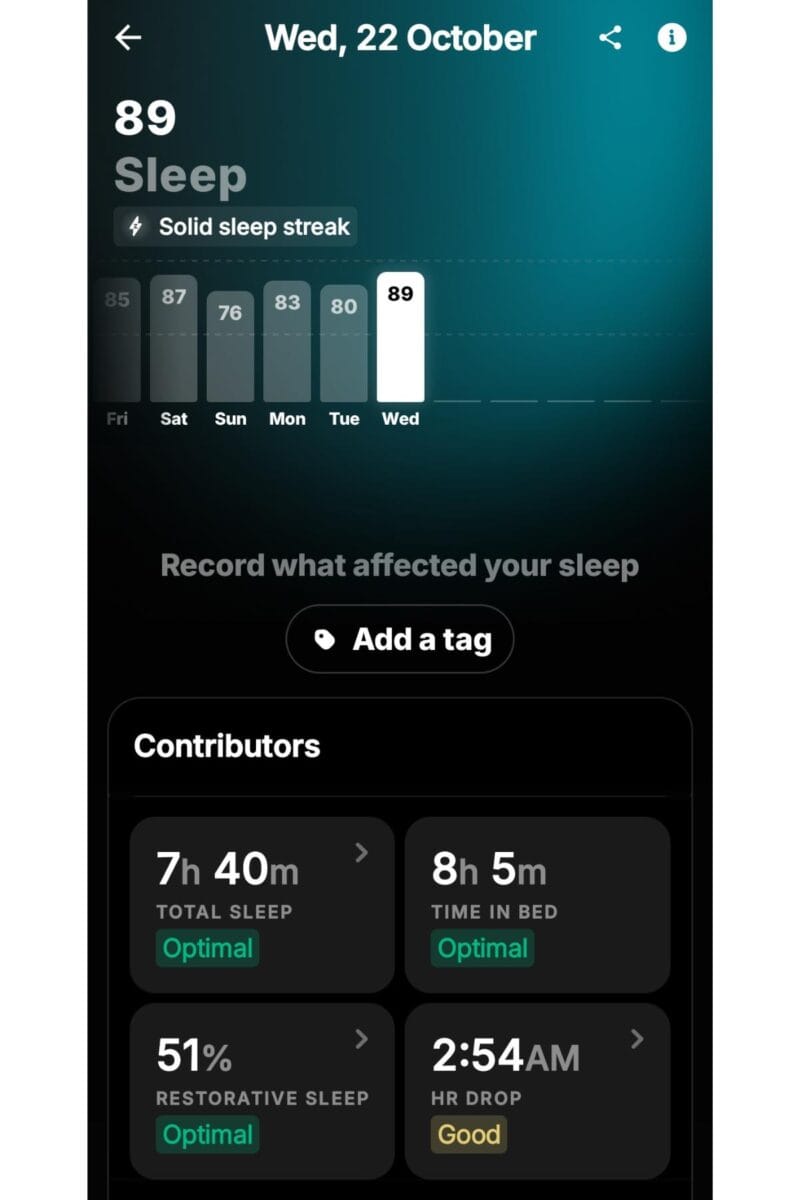Select the Solid sleep streak badge
The image size is (800, 1200).
point(233,227)
